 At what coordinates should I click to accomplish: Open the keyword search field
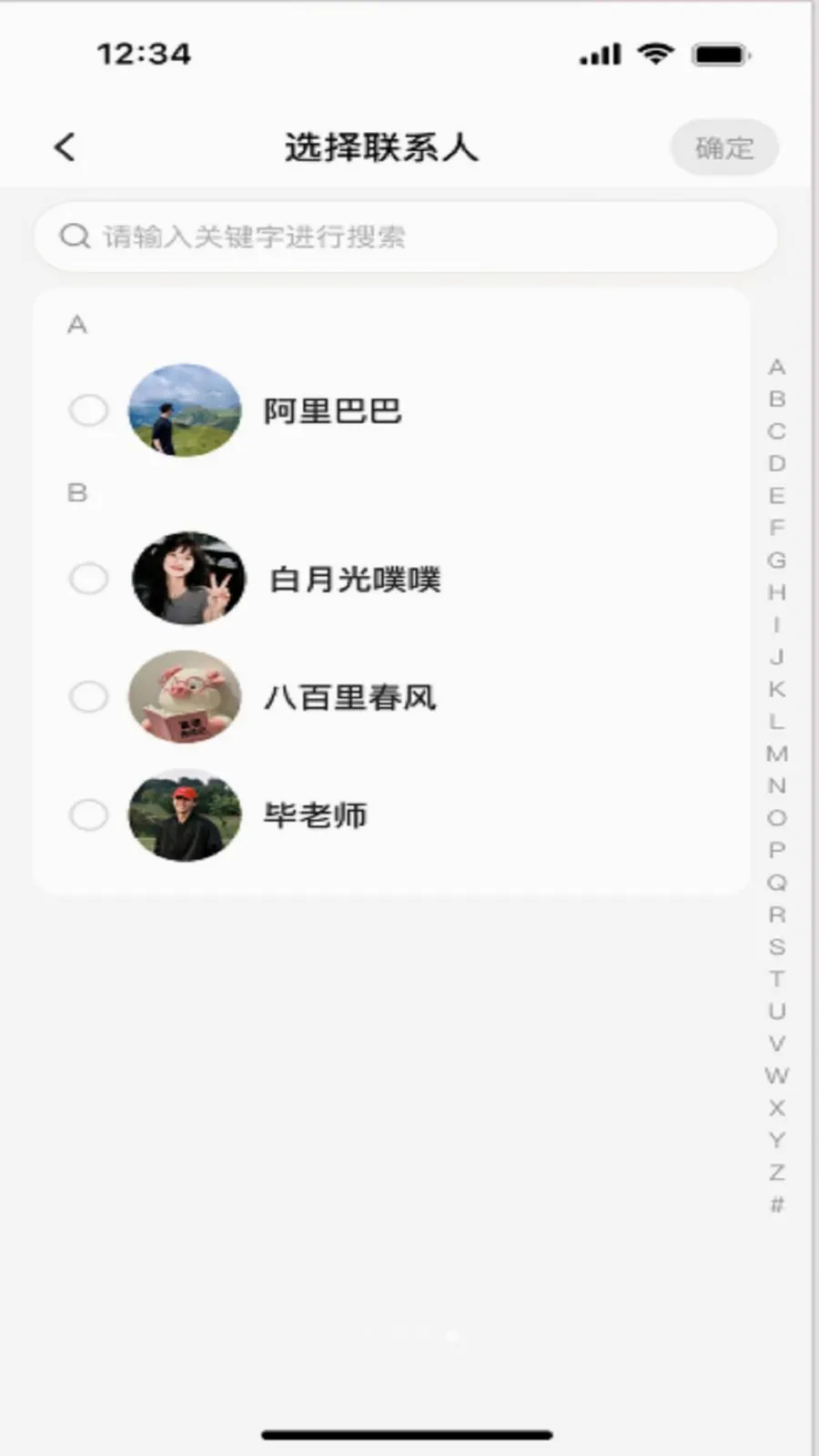click(x=406, y=237)
